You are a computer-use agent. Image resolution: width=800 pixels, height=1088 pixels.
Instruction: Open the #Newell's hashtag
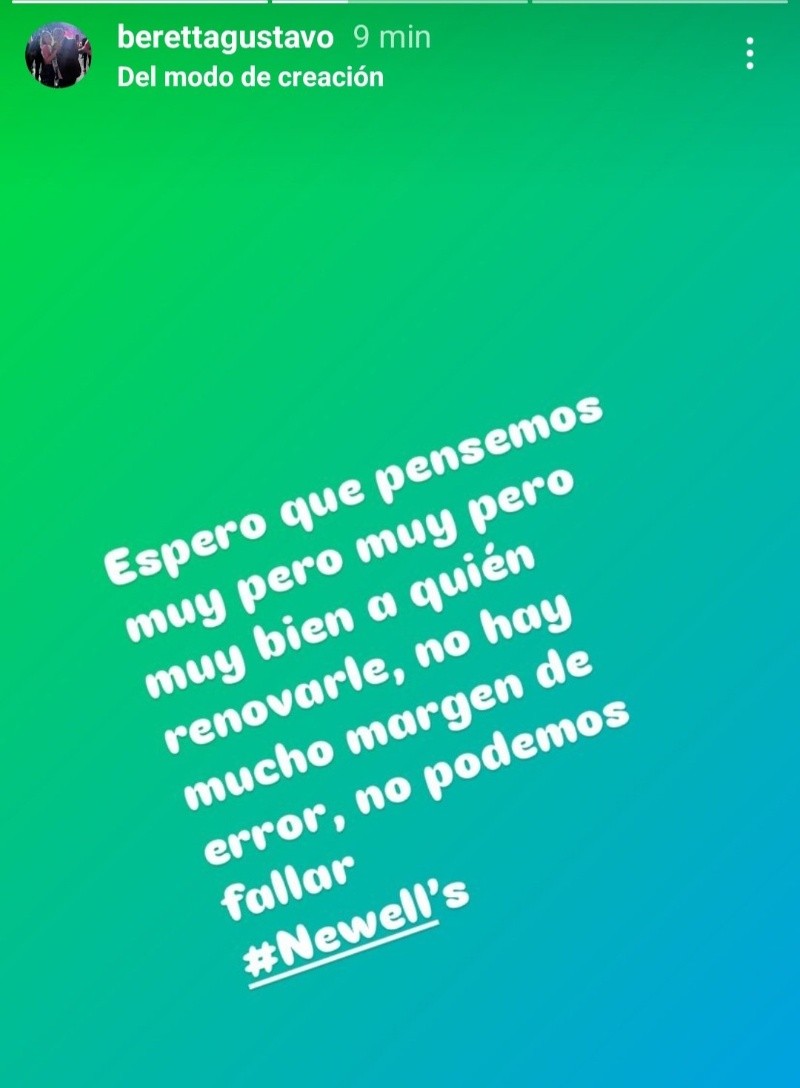point(356,923)
